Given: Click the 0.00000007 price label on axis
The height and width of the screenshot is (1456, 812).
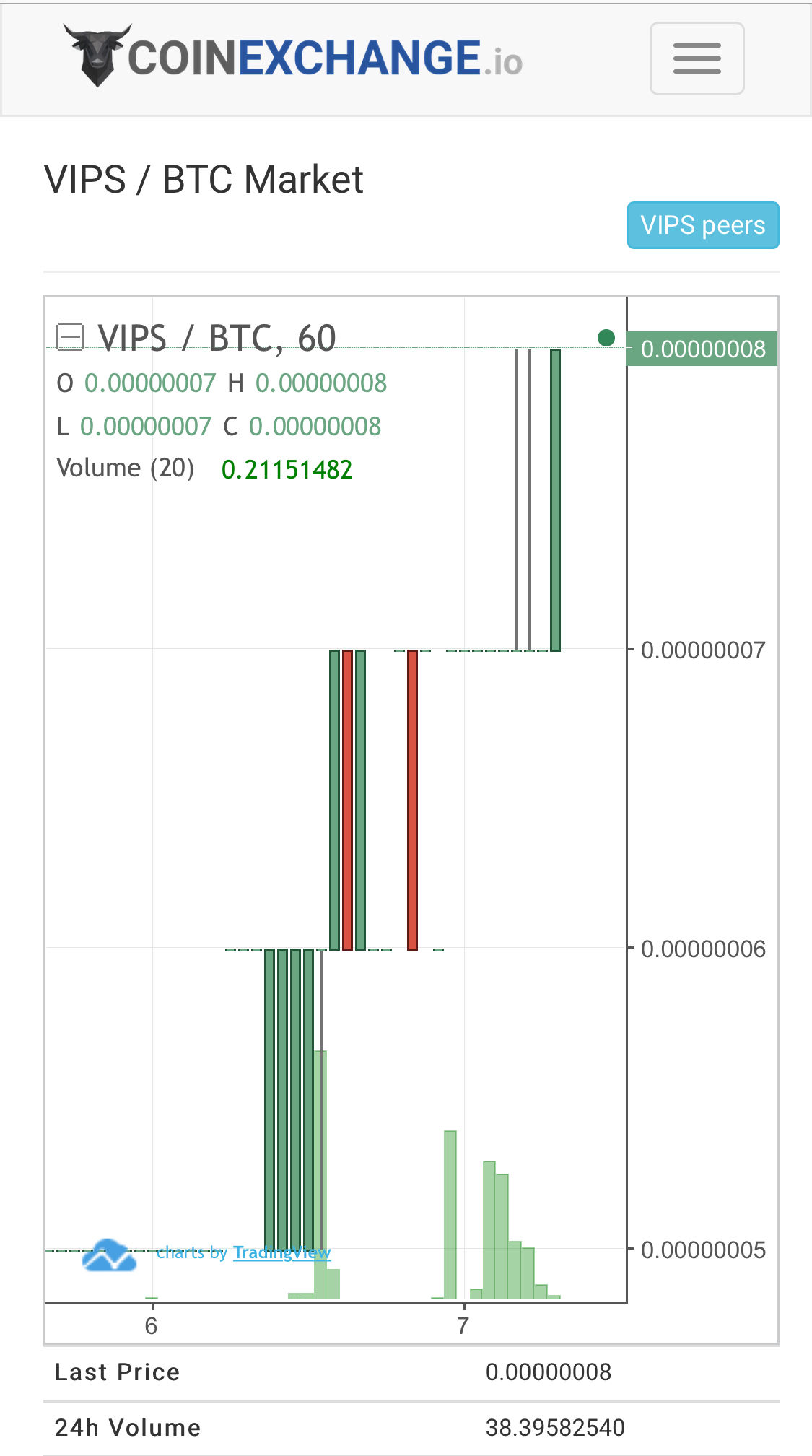Looking at the screenshot, I should click(x=704, y=650).
